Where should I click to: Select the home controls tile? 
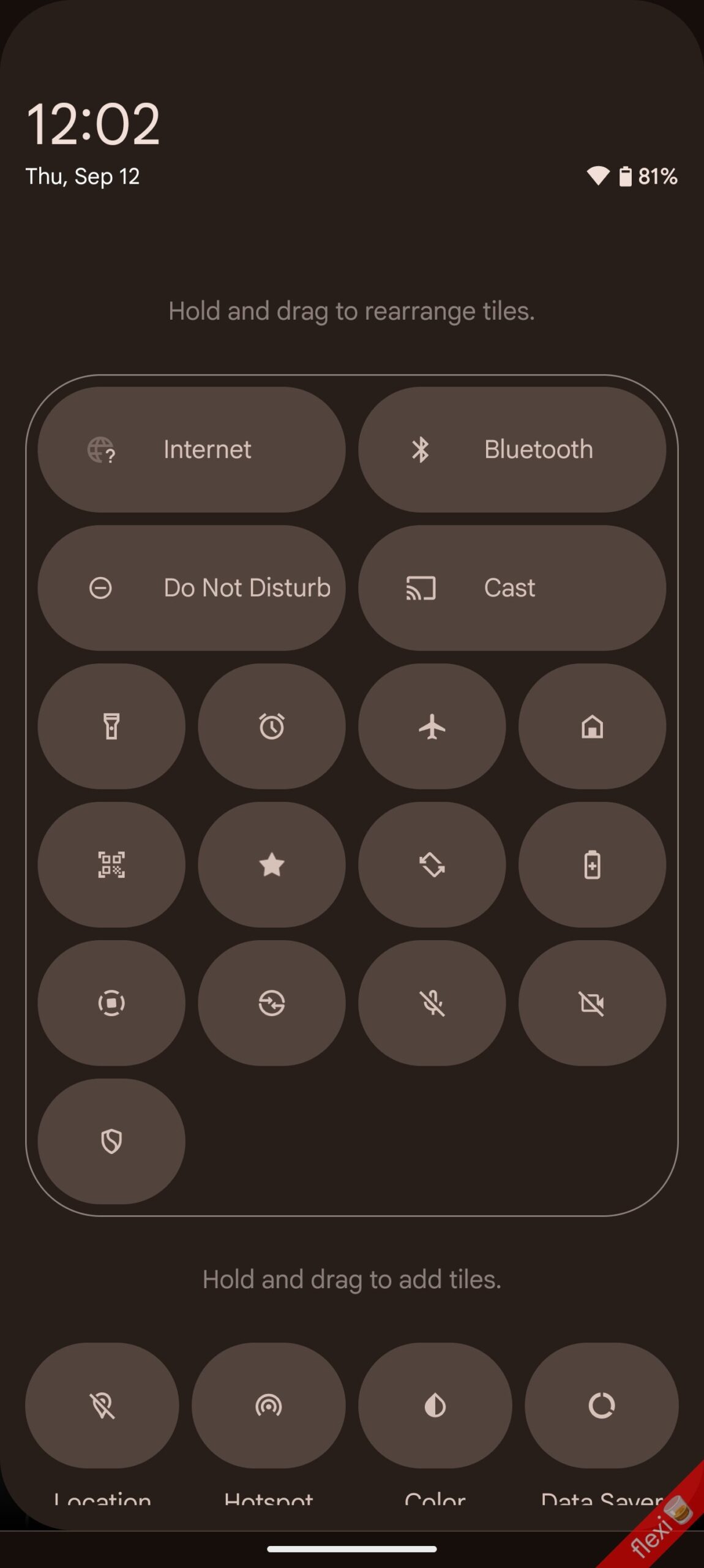pos(592,726)
